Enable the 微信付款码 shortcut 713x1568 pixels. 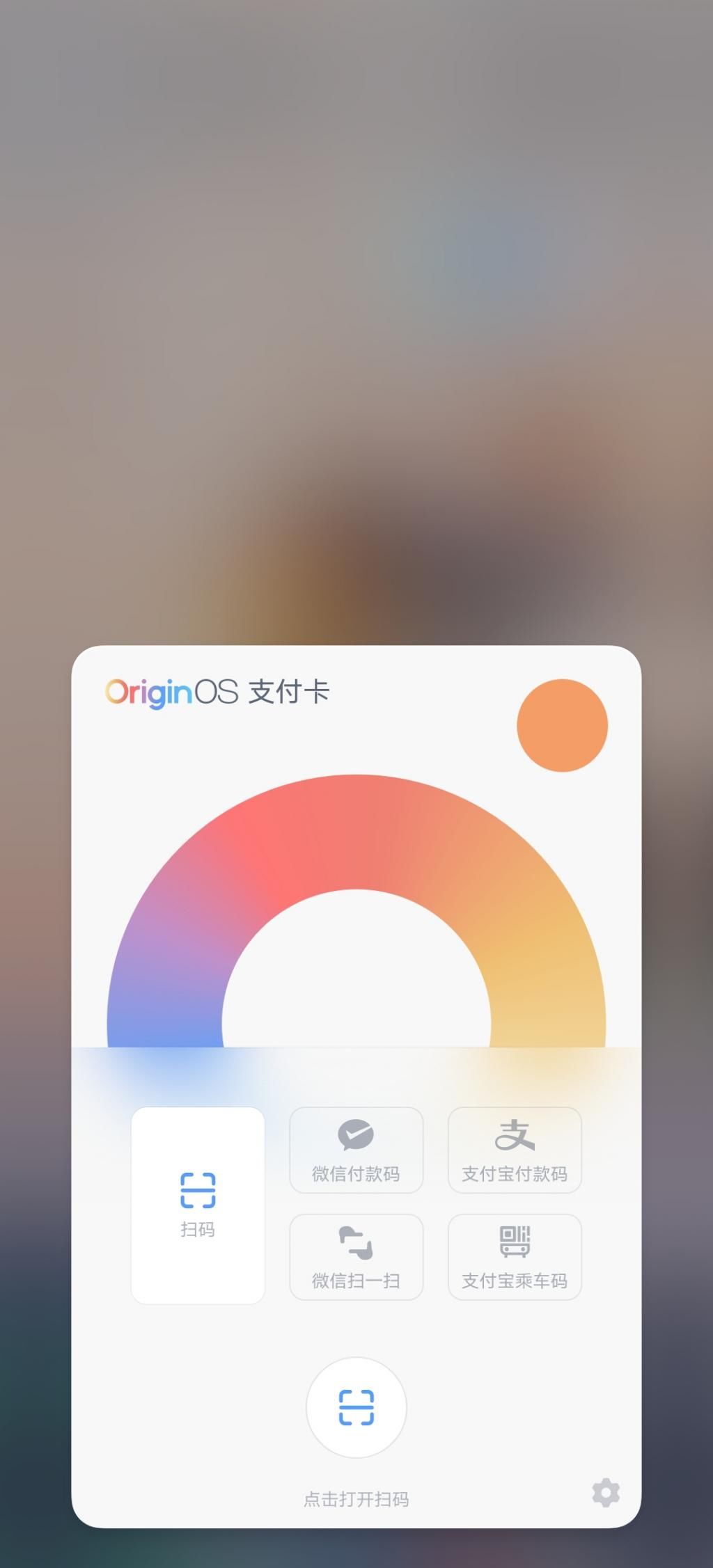point(356,1150)
